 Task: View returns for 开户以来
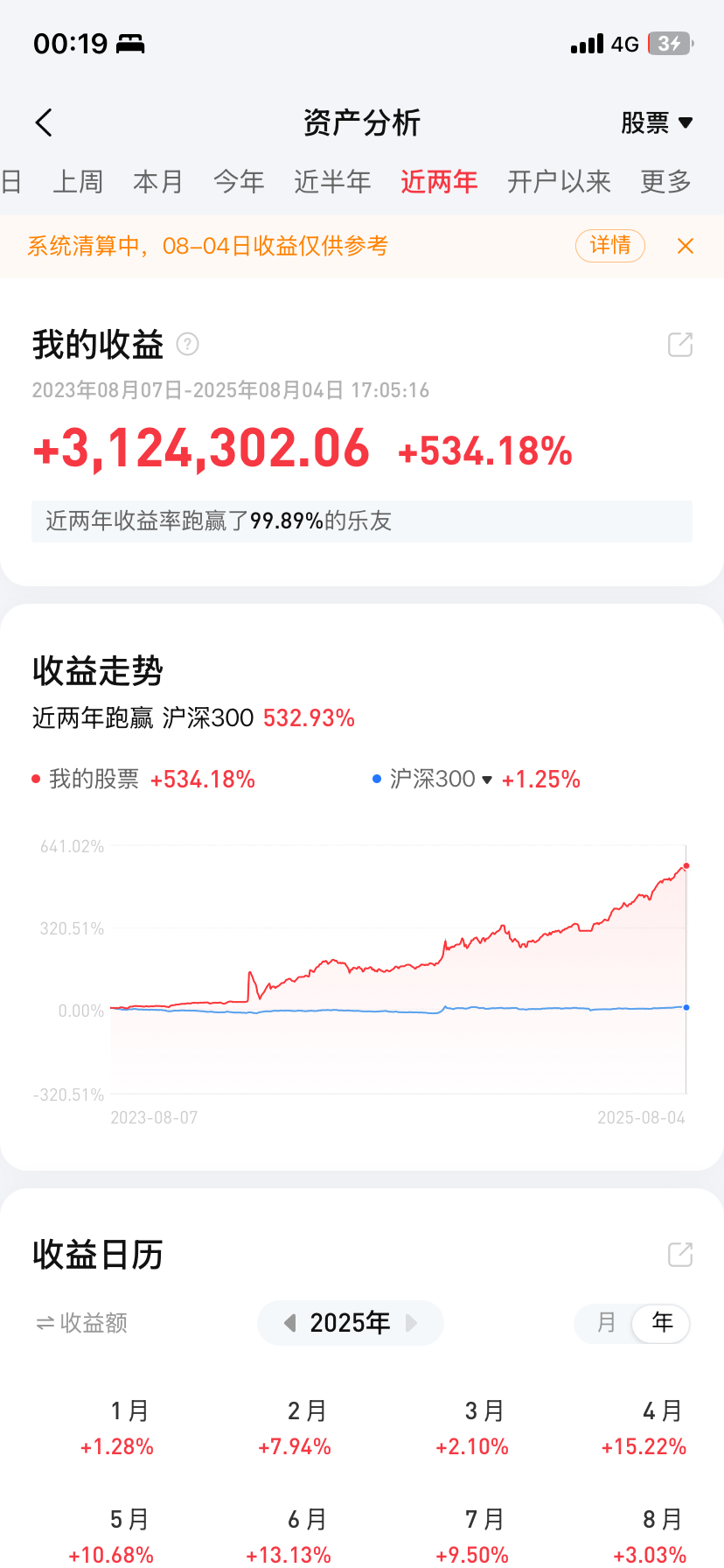pyautogui.click(x=559, y=182)
